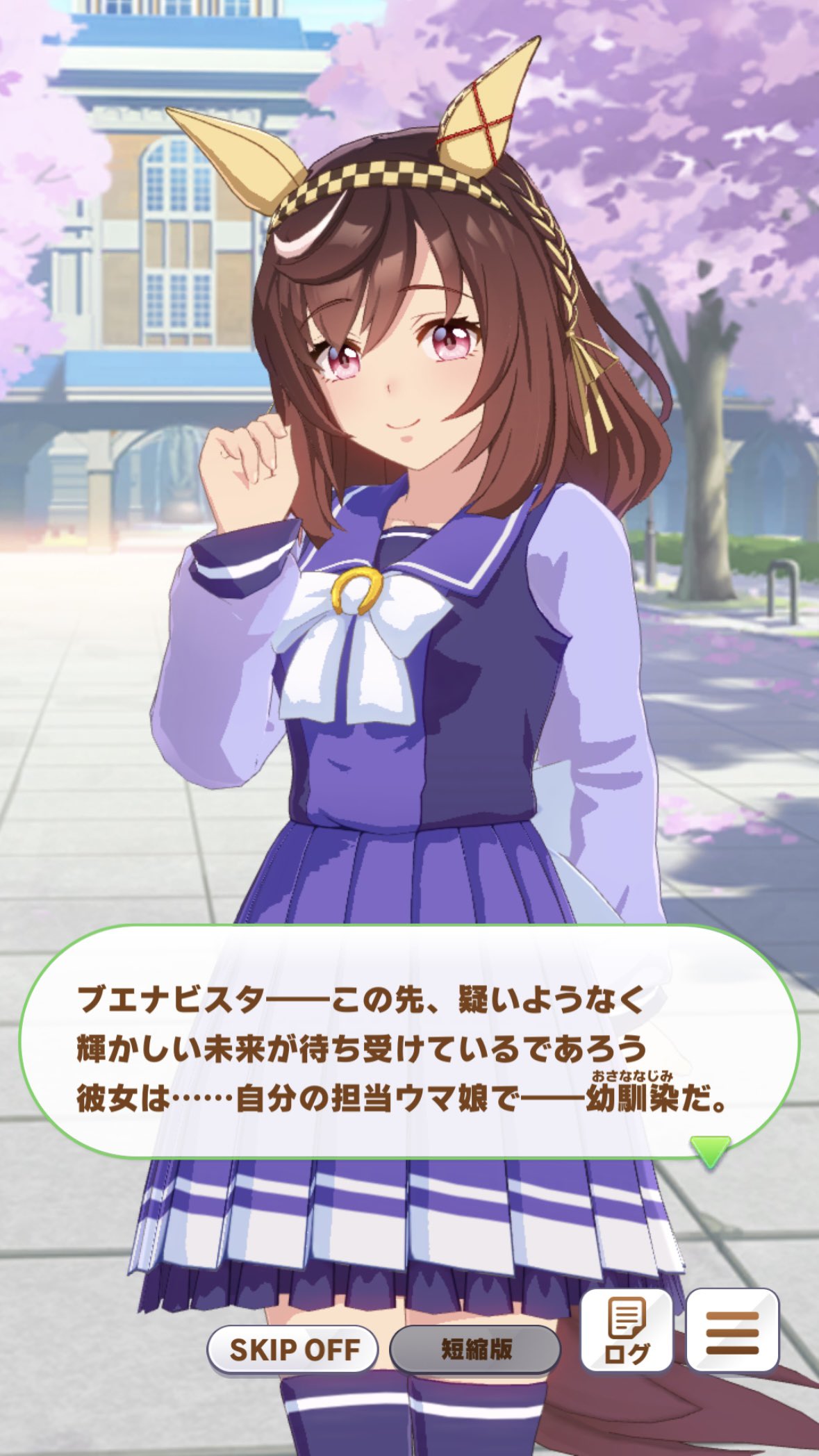Open the ログ dialogue log
This screenshot has width=819, height=1456.
pyautogui.click(x=627, y=1330)
